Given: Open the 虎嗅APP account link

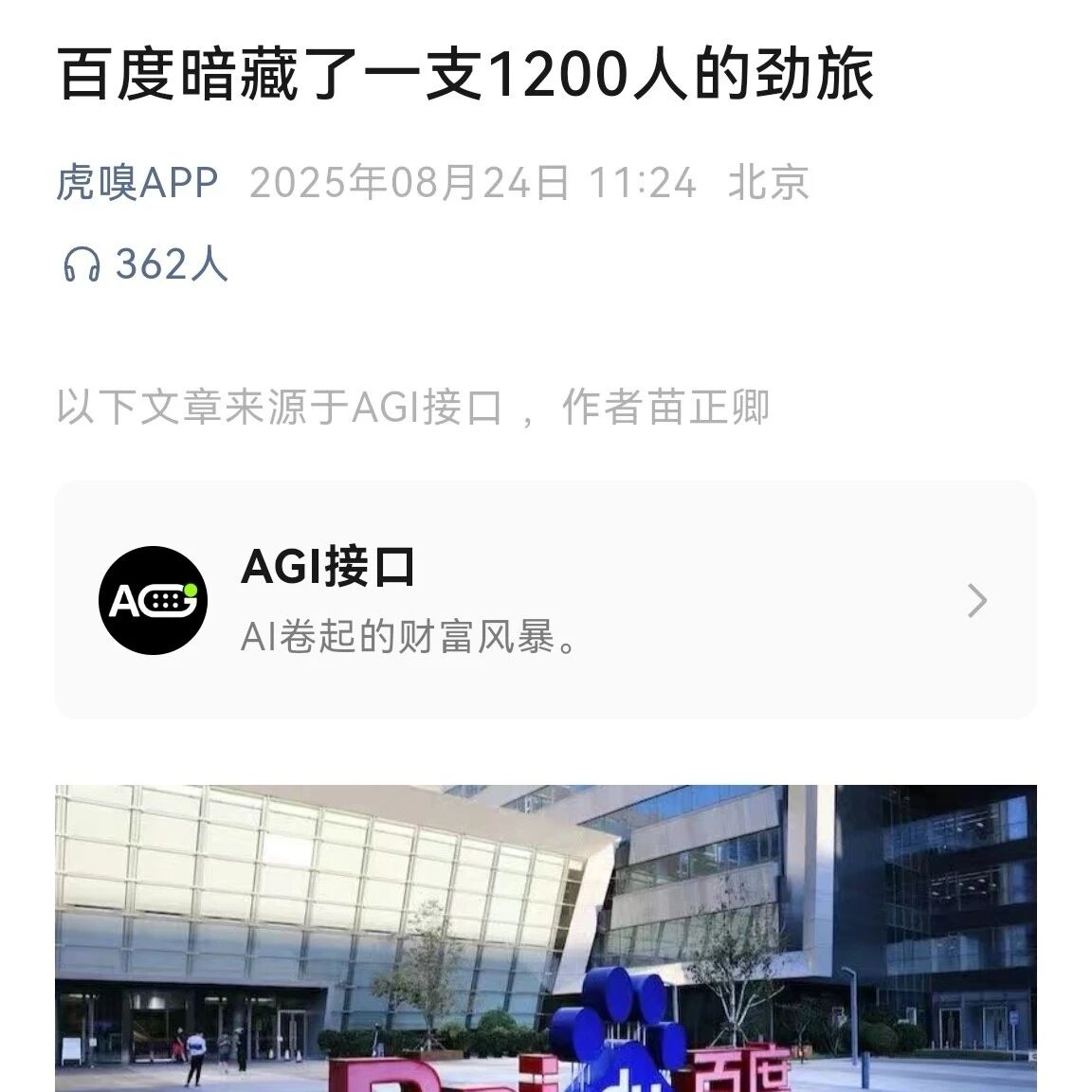Looking at the screenshot, I should (136, 183).
